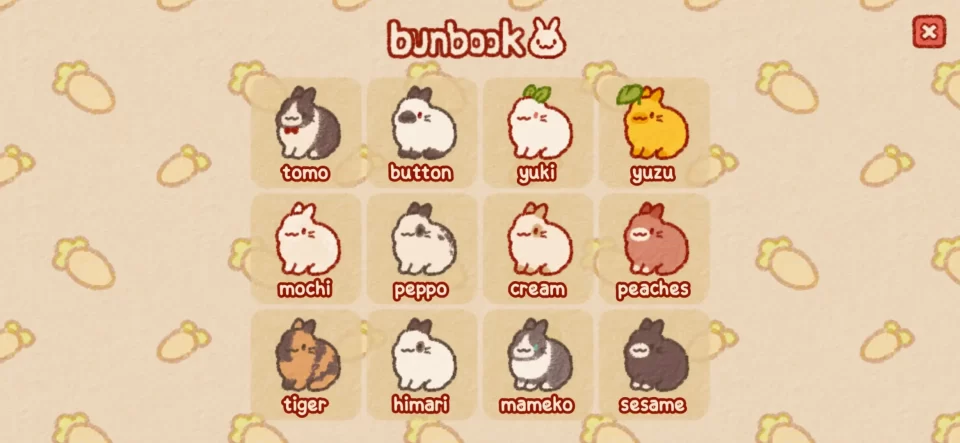Viewport: 960px width, 443px height.
Task: Close the bunbook screen
Action: (x=929, y=32)
